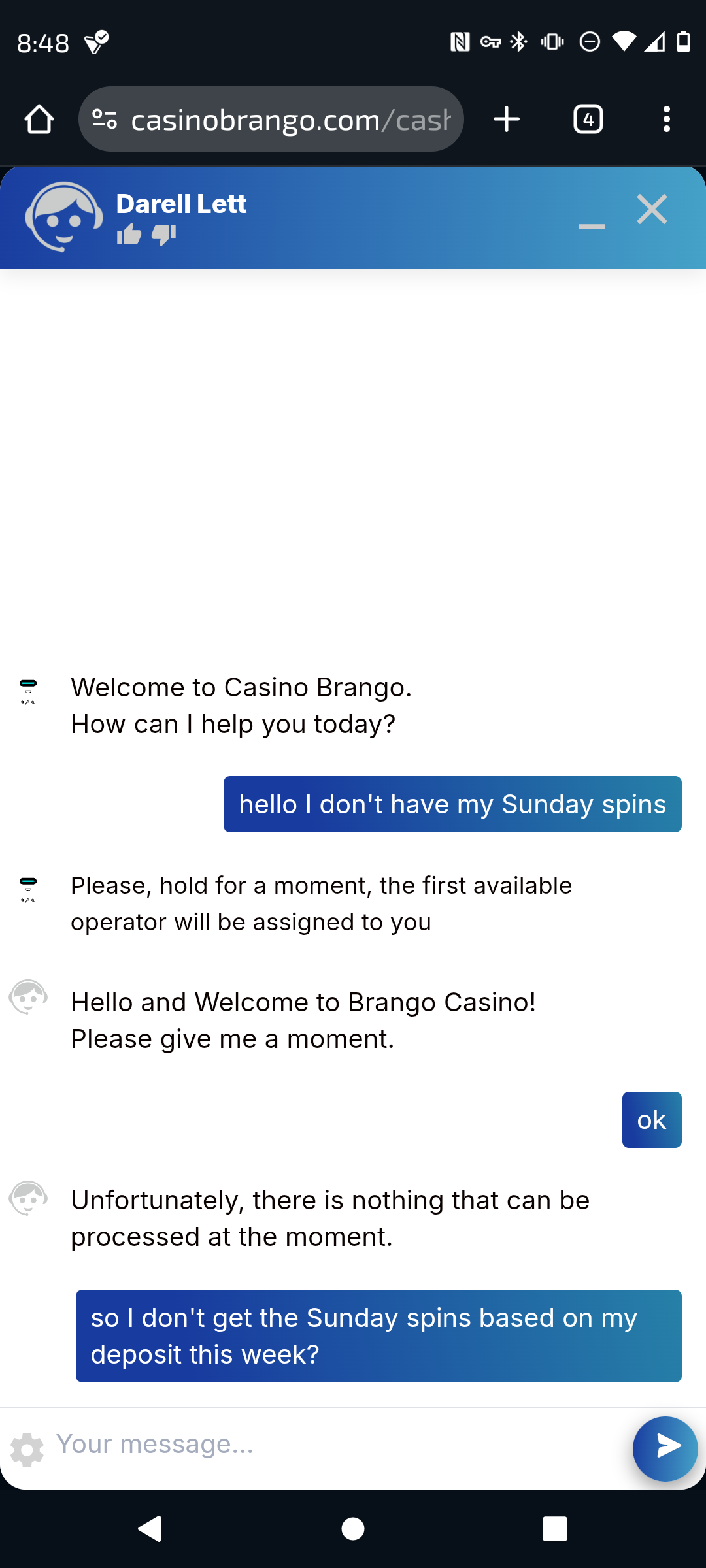Open the browser overflow menu
Image resolution: width=706 pixels, height=1568 pixels.
(x=666, y=120)
